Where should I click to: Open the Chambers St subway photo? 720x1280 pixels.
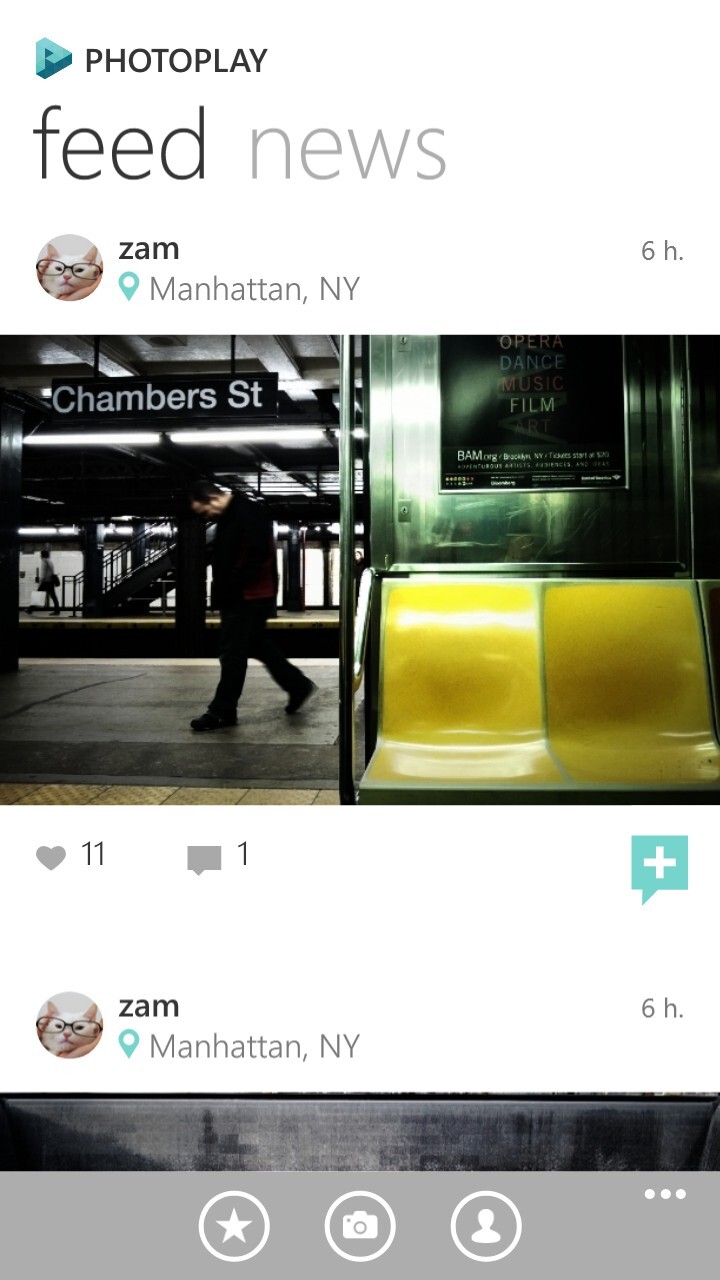[360, 570]
